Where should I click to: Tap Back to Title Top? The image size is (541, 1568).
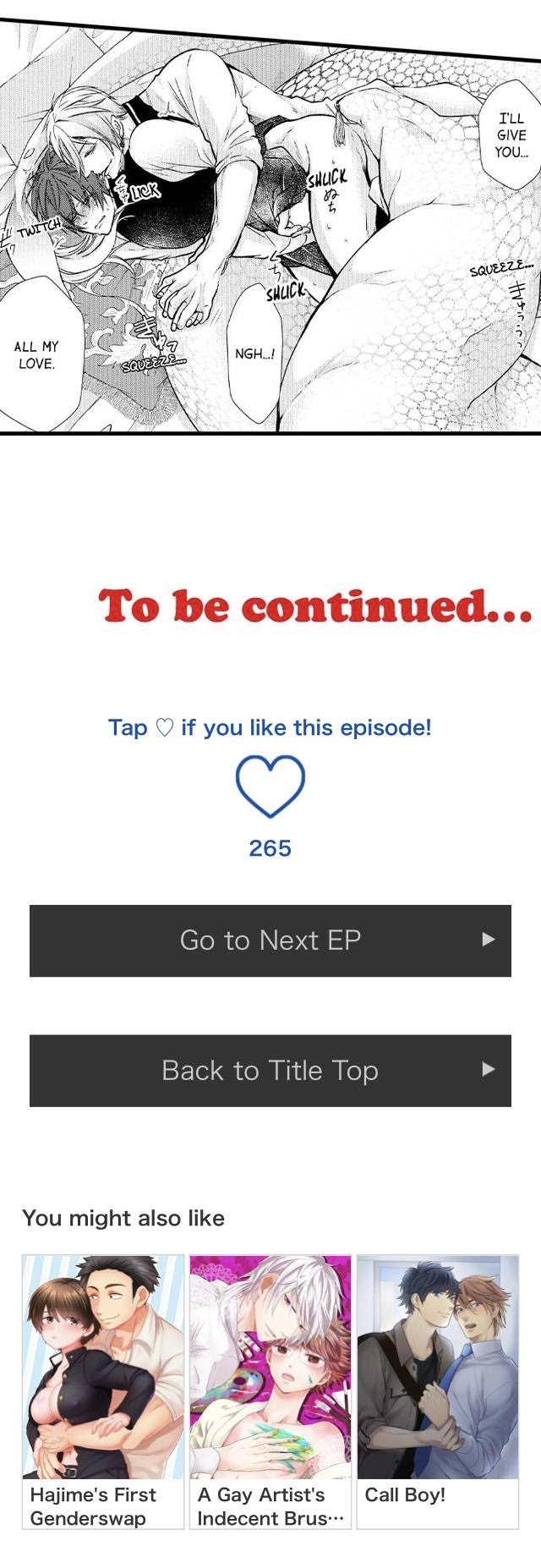(x=270, y=1071)
